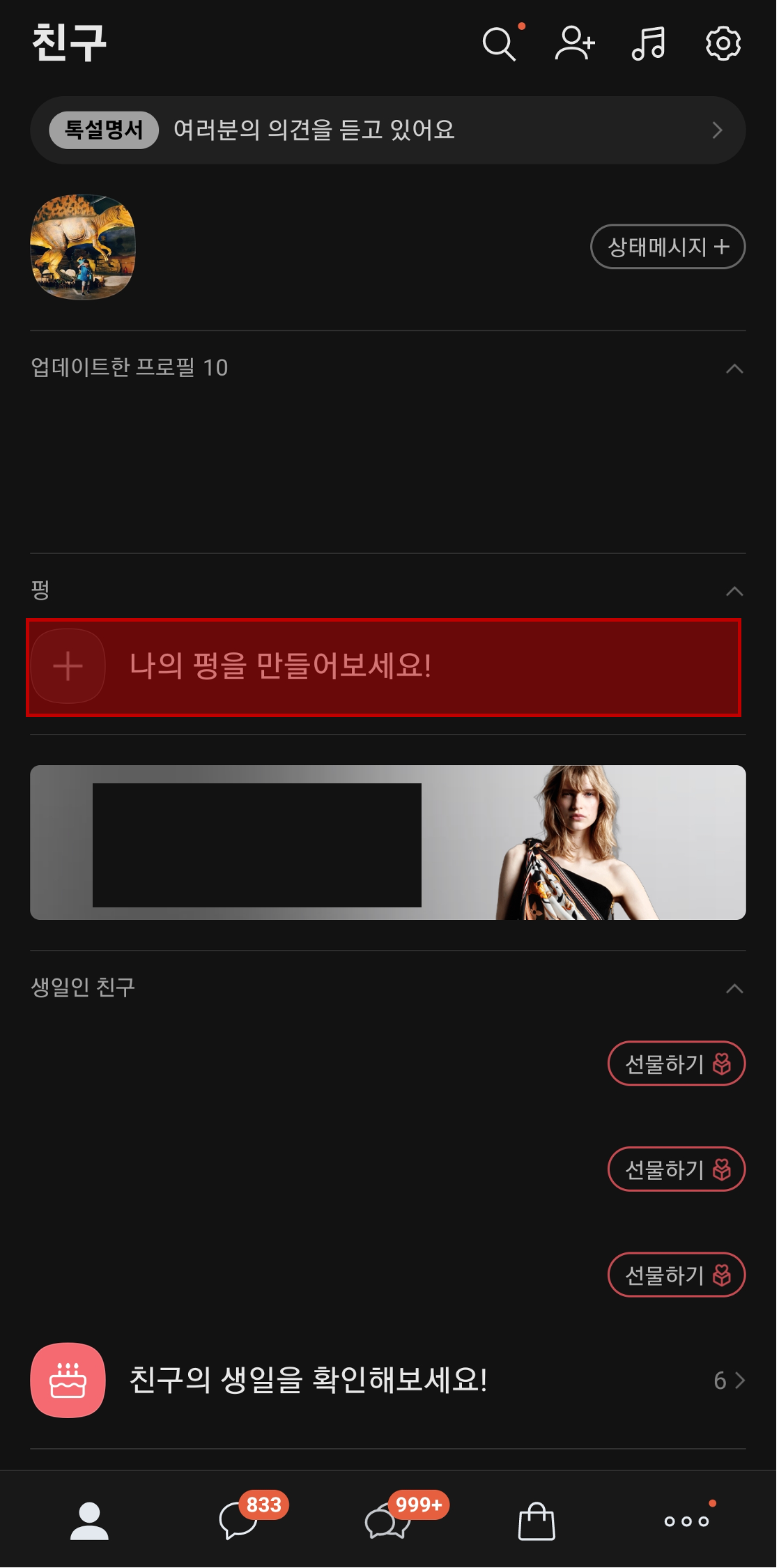Viewport: 779px width, 1568px height.
Task: Open your profile picture thumbnail
Action: (82, 248)
